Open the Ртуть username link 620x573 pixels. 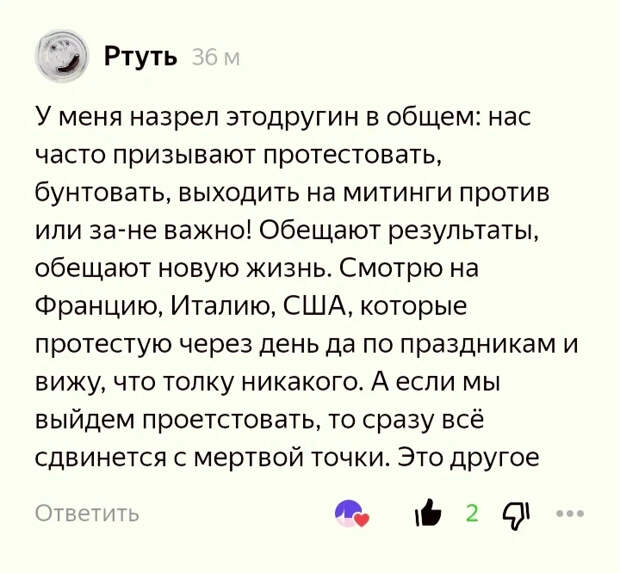pos(140,57)
